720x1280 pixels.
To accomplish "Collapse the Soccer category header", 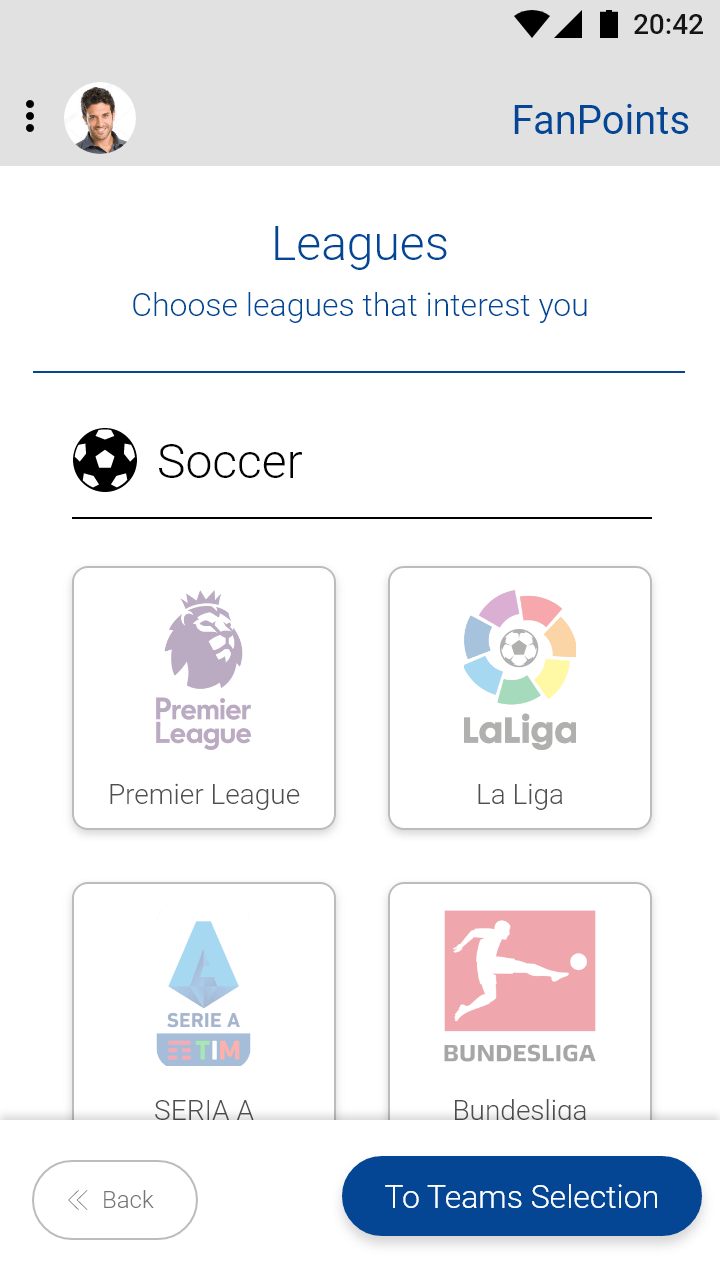I will 229,460.
